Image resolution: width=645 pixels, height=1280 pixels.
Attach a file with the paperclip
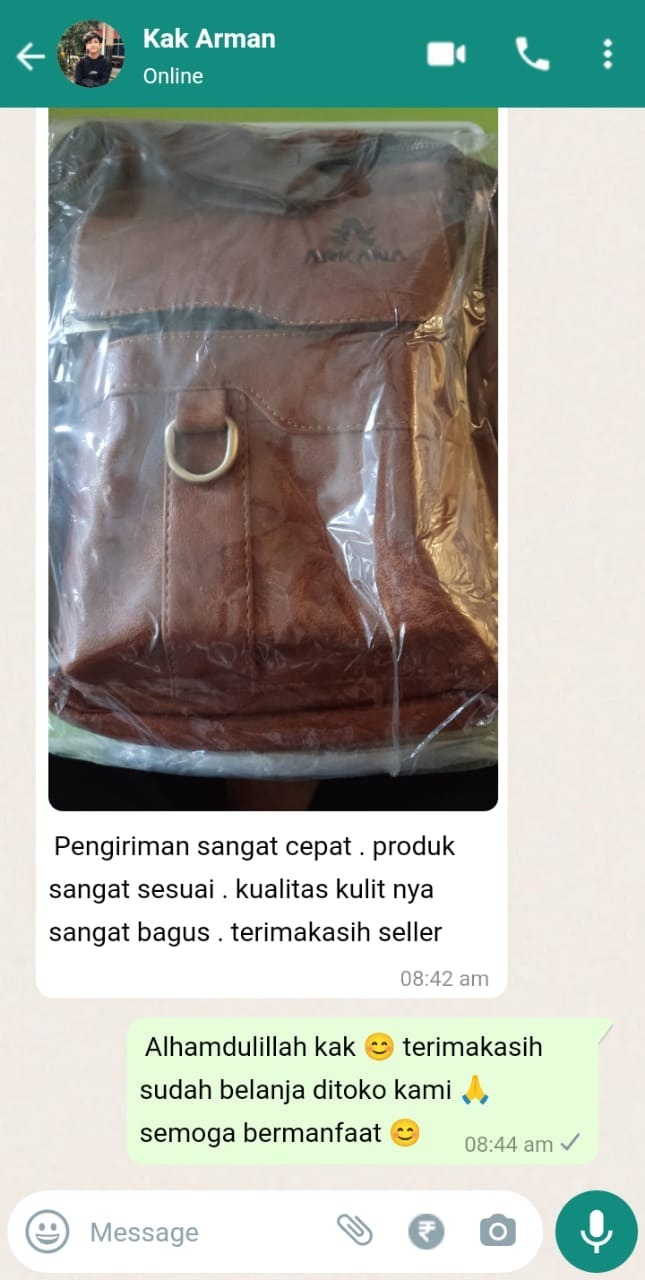click(354, 1231)
